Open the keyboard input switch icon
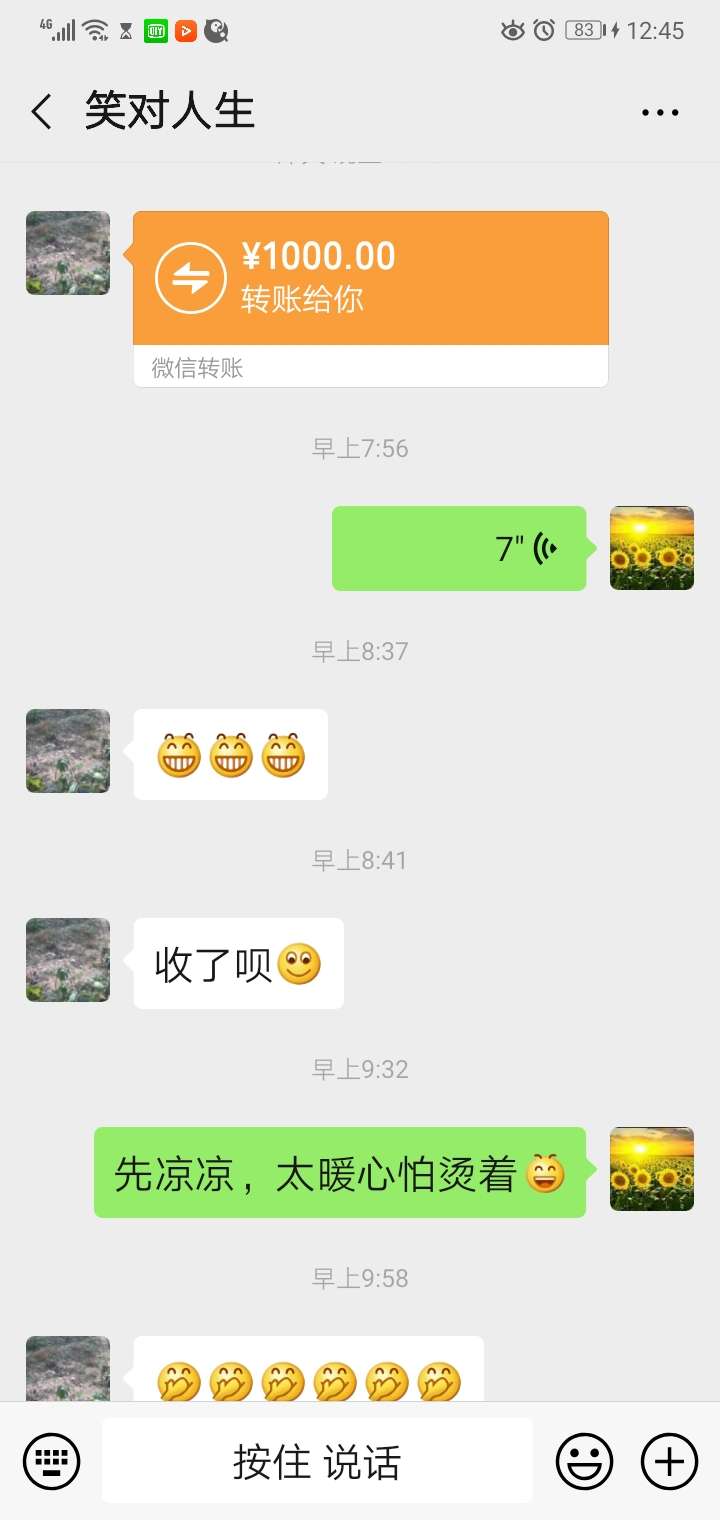720x1520 pixels. click(50, 1460)
